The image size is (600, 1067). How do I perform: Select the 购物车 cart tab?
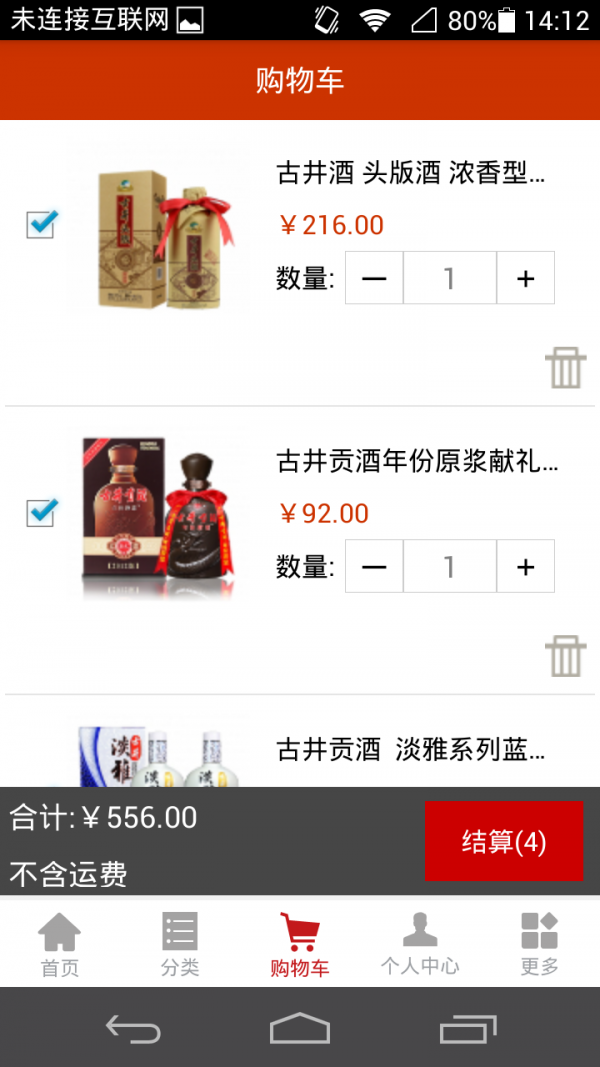click(300, 943)
